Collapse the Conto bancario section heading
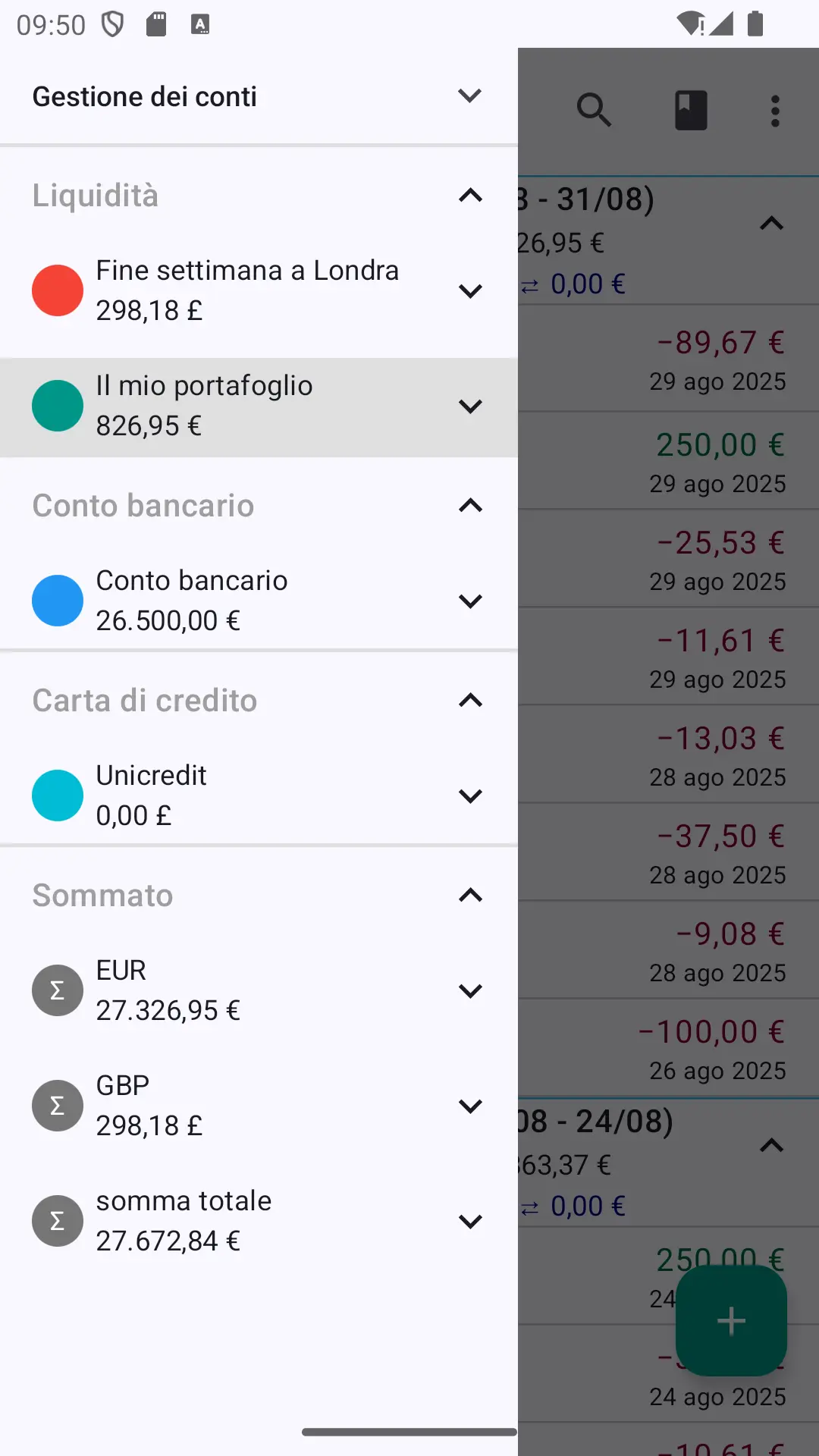The image size is (819, 1456). [470, 506]
